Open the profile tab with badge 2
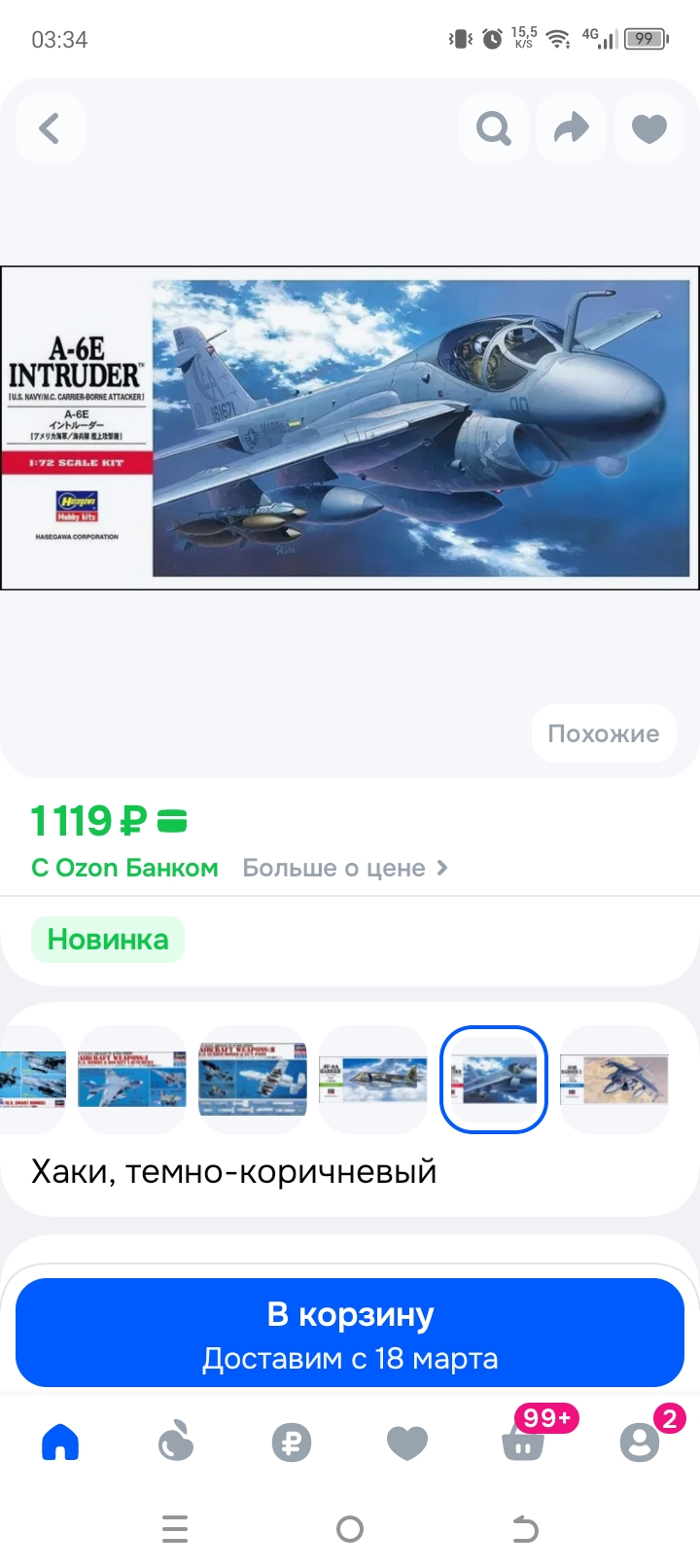This screenshot has height=1568, width=700. coord(639,1442)
